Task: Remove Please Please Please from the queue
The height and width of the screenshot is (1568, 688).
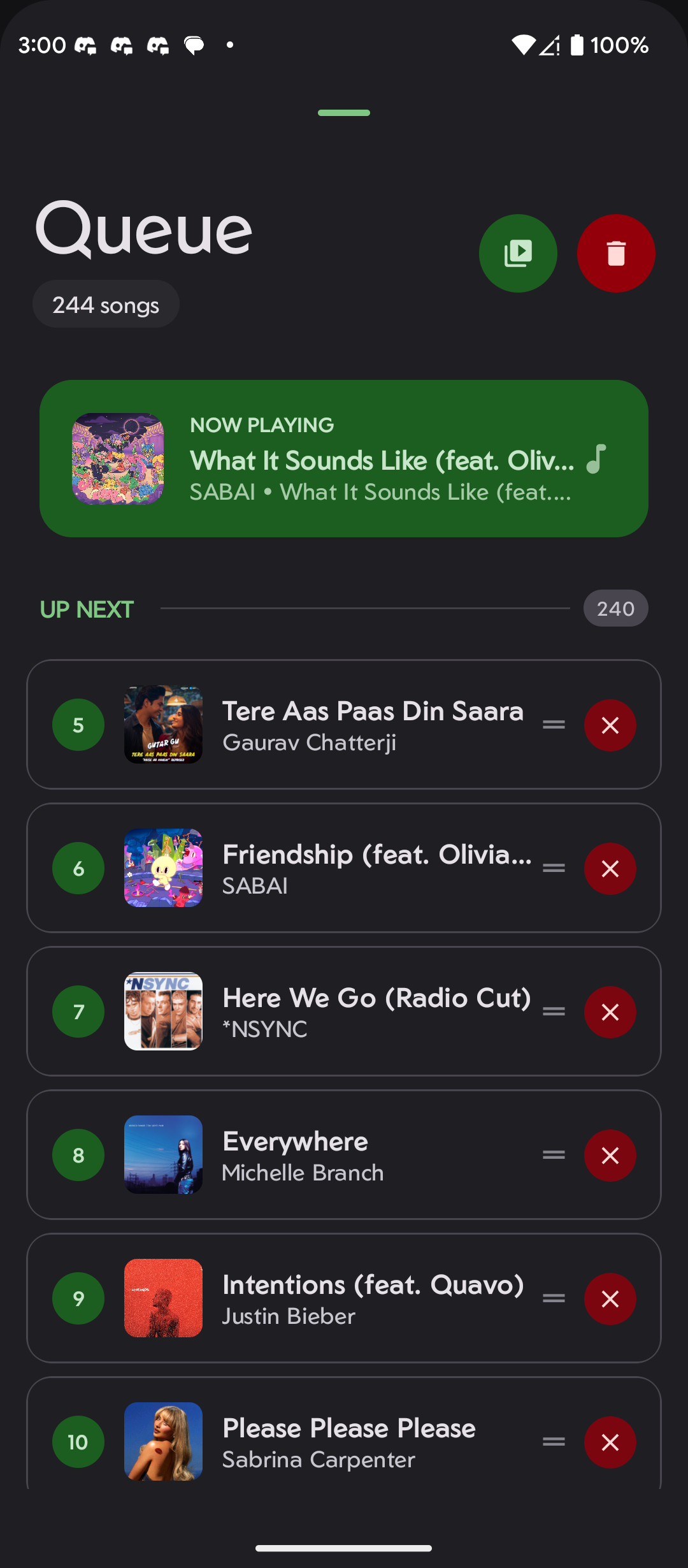Action: point(610,1442)
